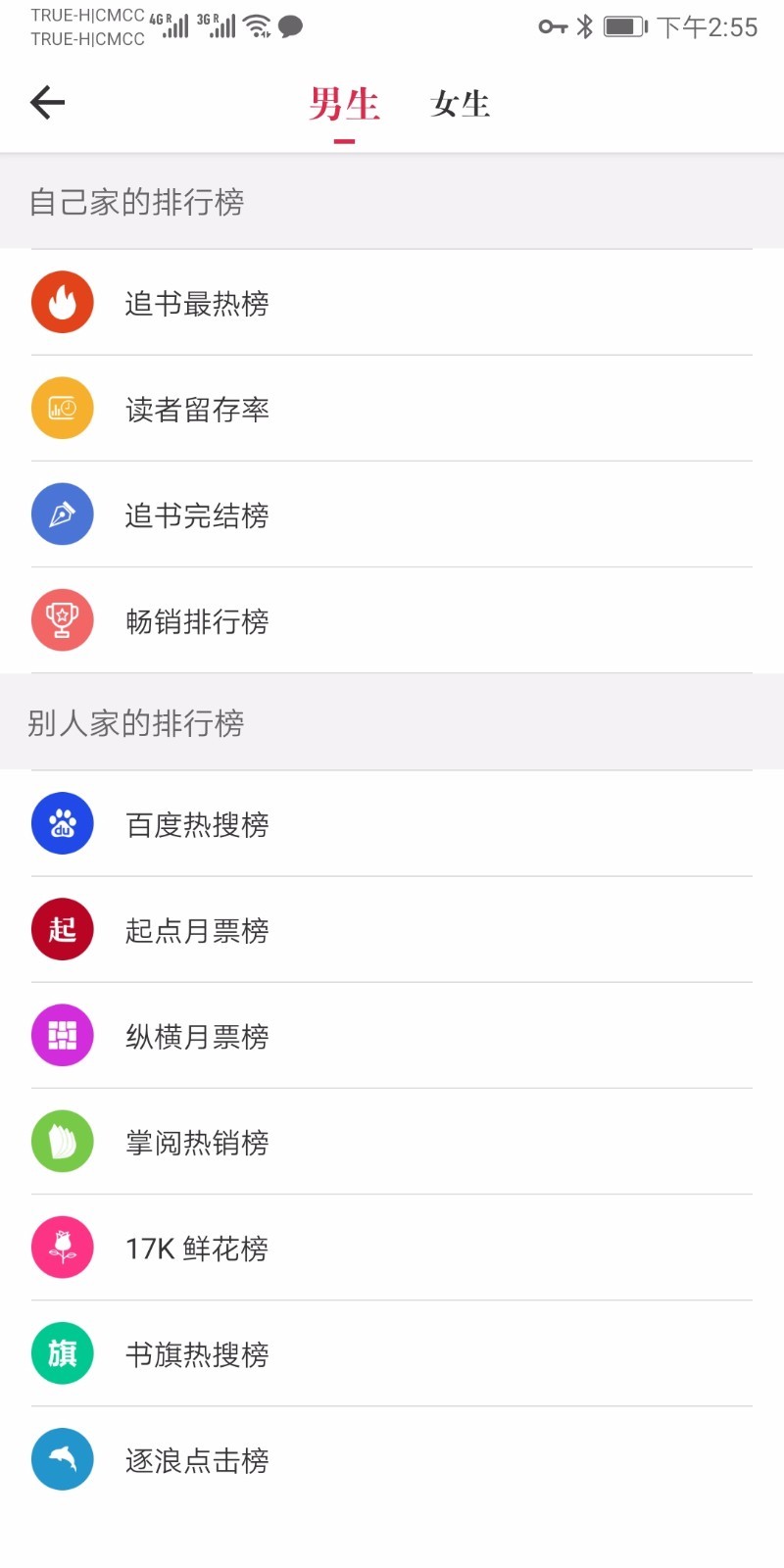
Task: Tap the pen icon beside 追书完结榜
Action: click(62, 514)
